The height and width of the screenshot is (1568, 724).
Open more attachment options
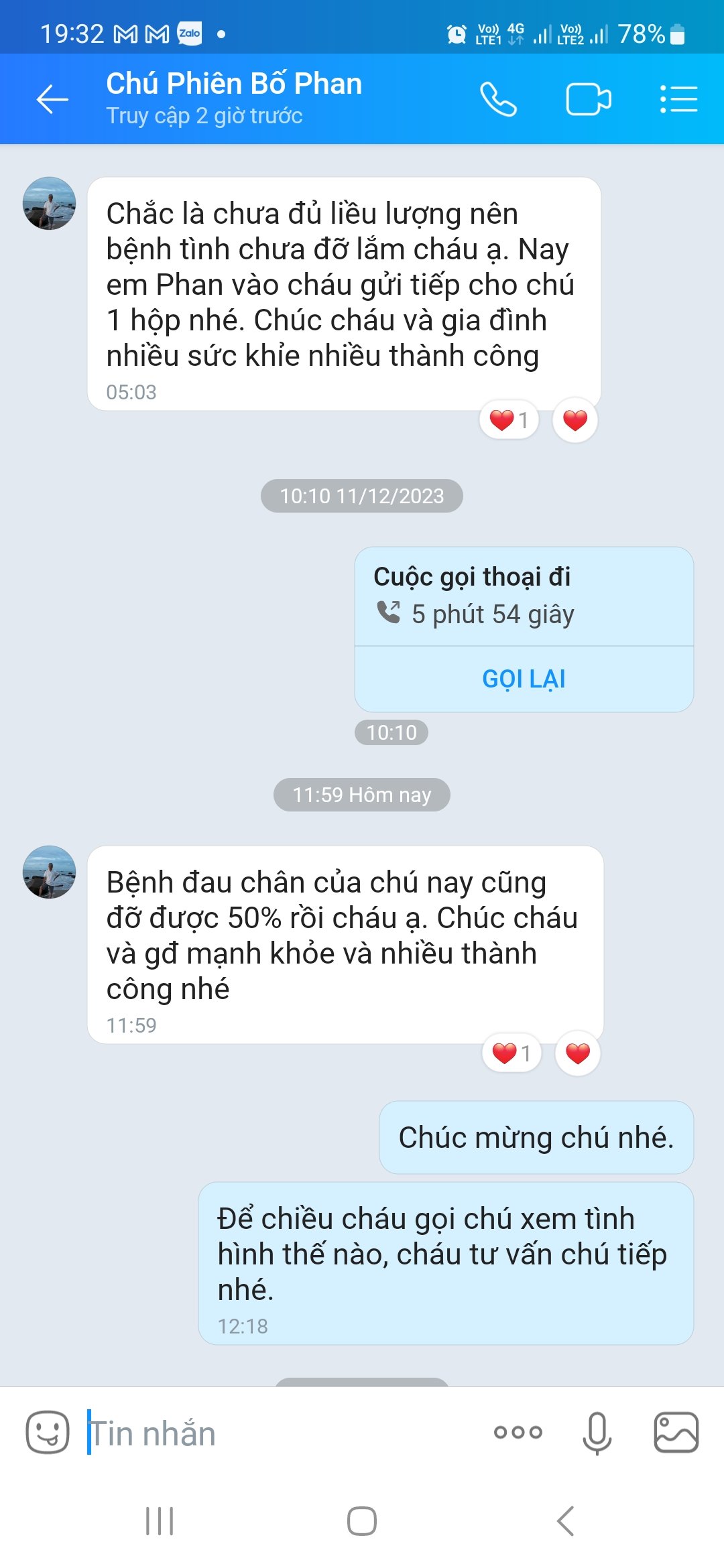point(518,1433)
